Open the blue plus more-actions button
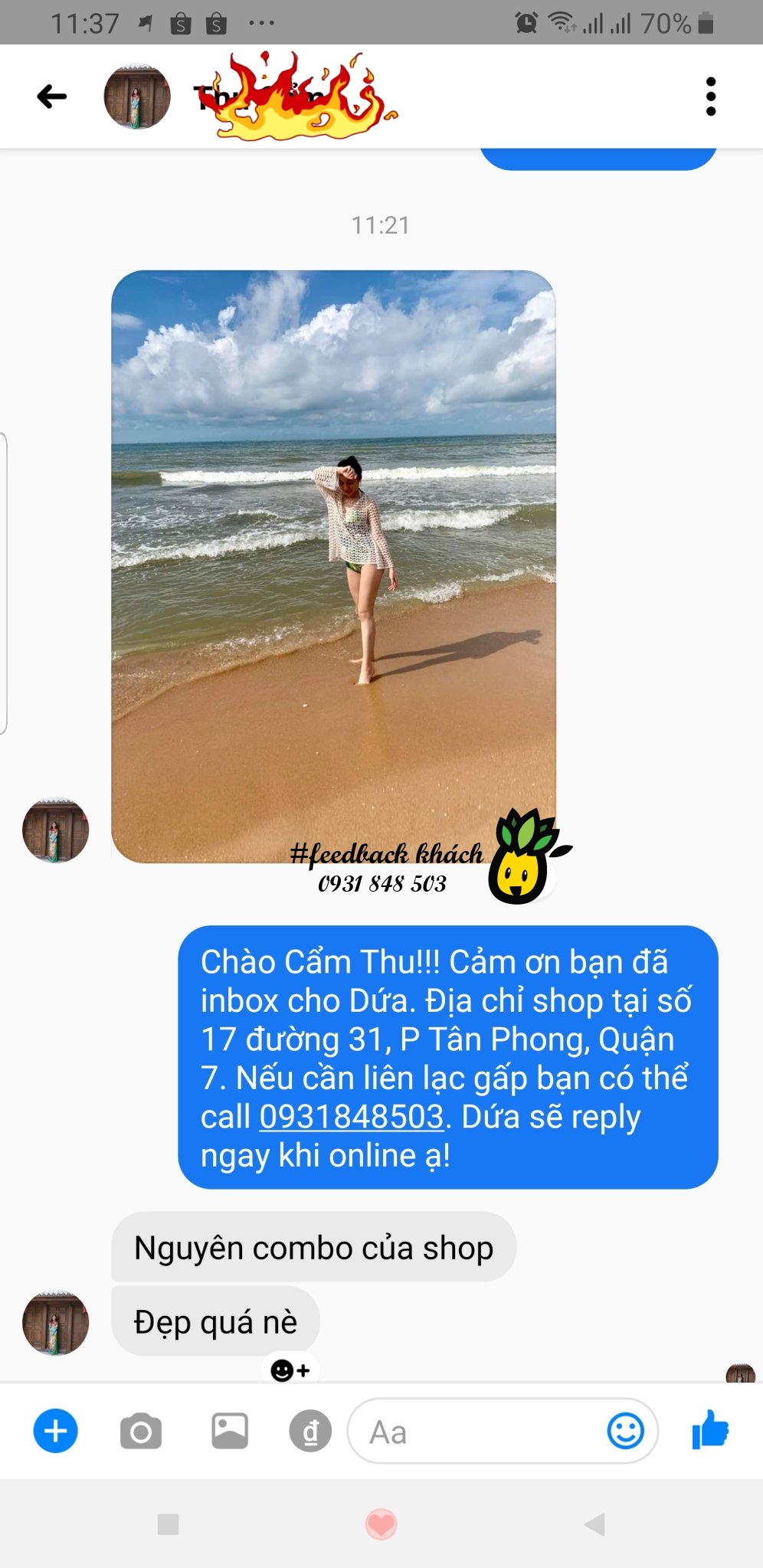This screenshot has width=763, height=1568. pyautogui.click(x=55, y=1431)
